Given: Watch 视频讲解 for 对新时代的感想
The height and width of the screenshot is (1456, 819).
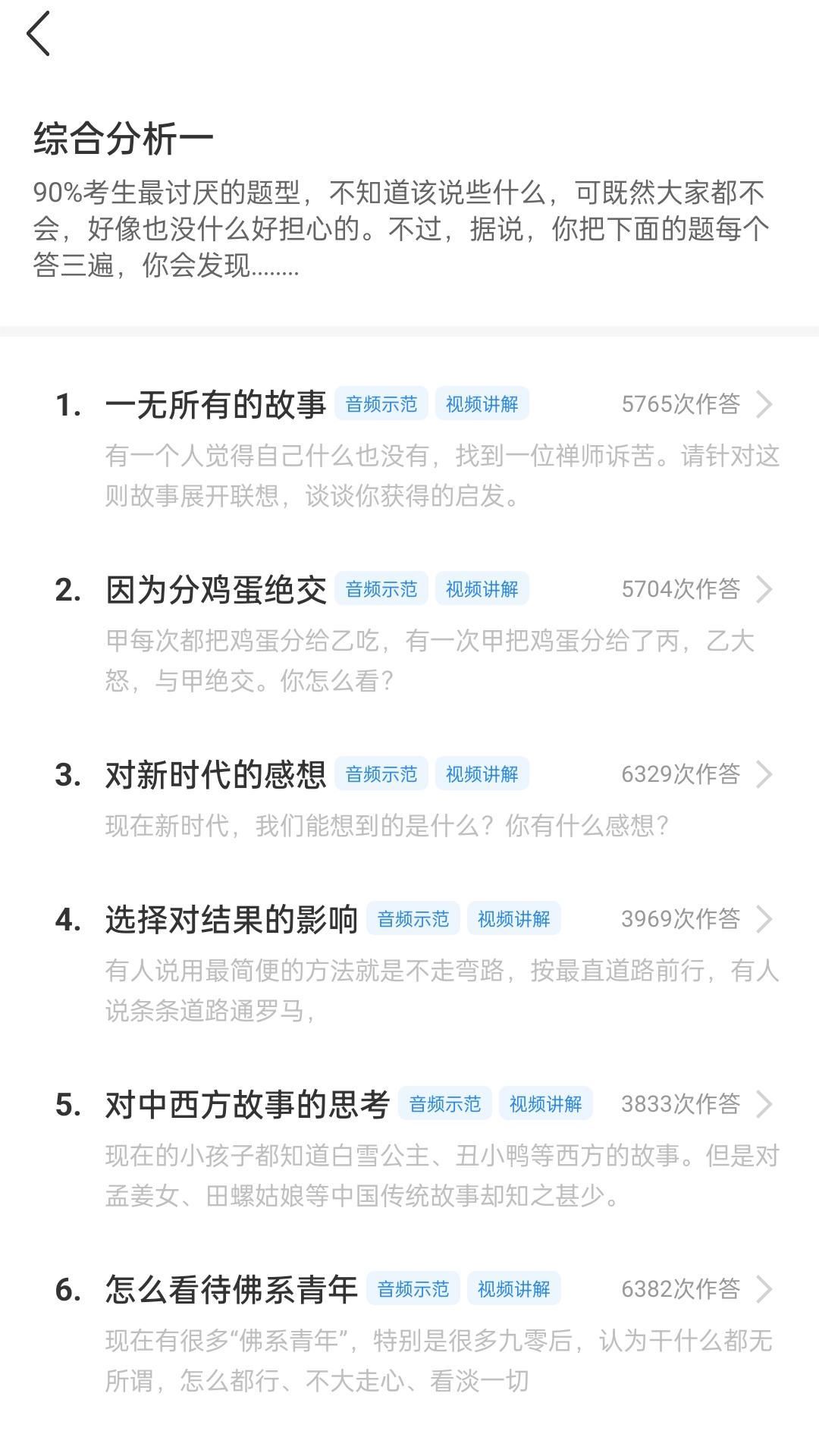Looking at the screenshot, I should (482, 774).
